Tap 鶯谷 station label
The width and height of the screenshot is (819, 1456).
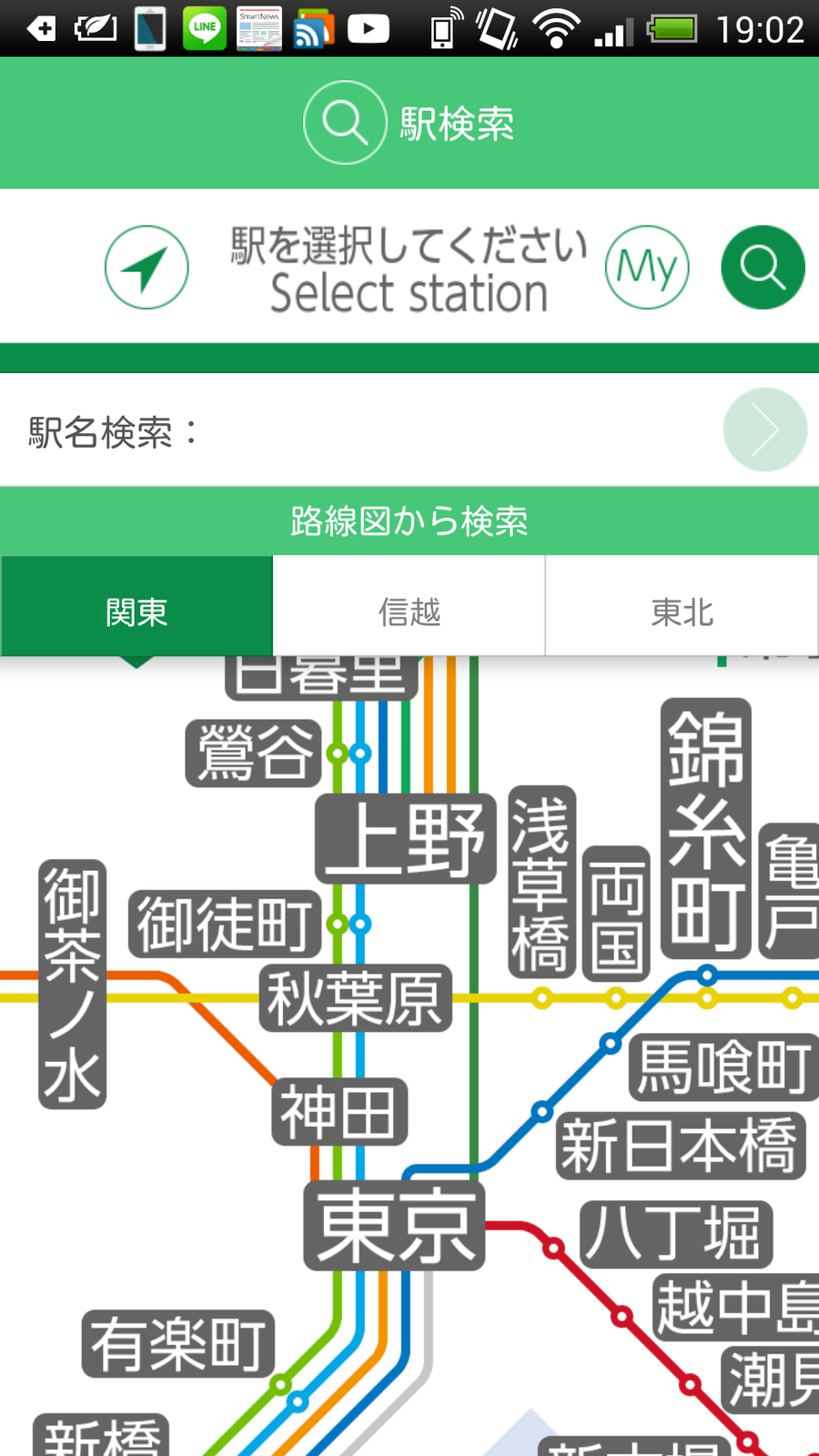254,753
